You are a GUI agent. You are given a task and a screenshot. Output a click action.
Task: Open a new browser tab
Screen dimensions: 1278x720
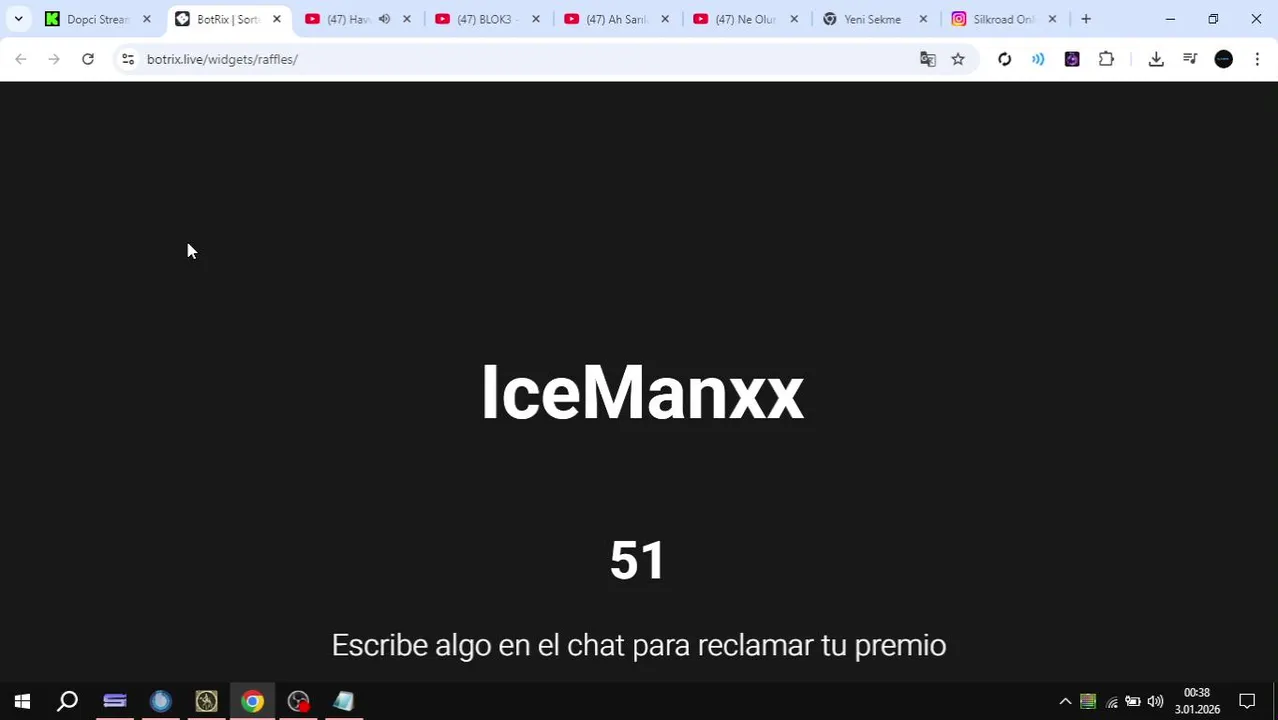point(1086,19)
